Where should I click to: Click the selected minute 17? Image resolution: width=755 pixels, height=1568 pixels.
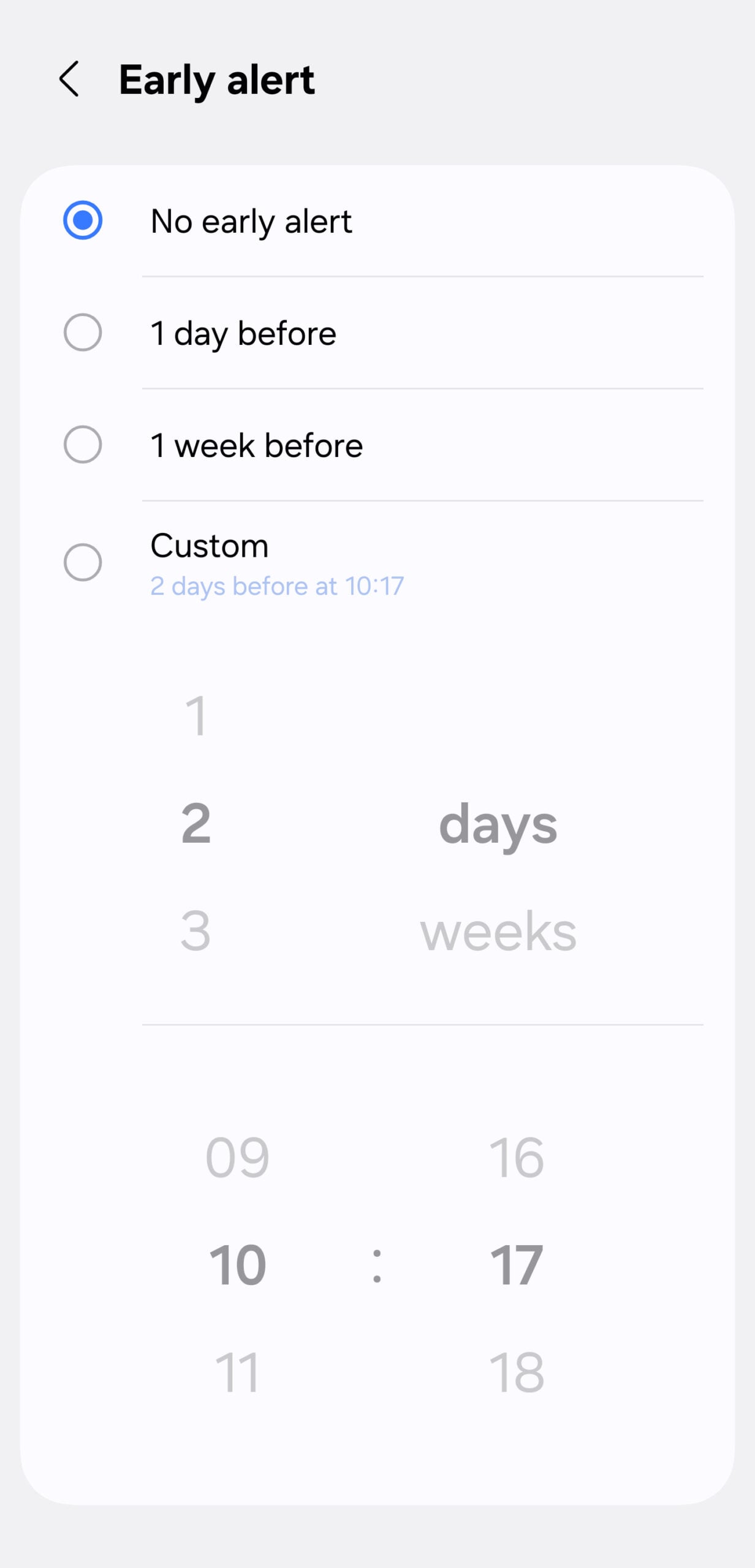pos(517,1263)
